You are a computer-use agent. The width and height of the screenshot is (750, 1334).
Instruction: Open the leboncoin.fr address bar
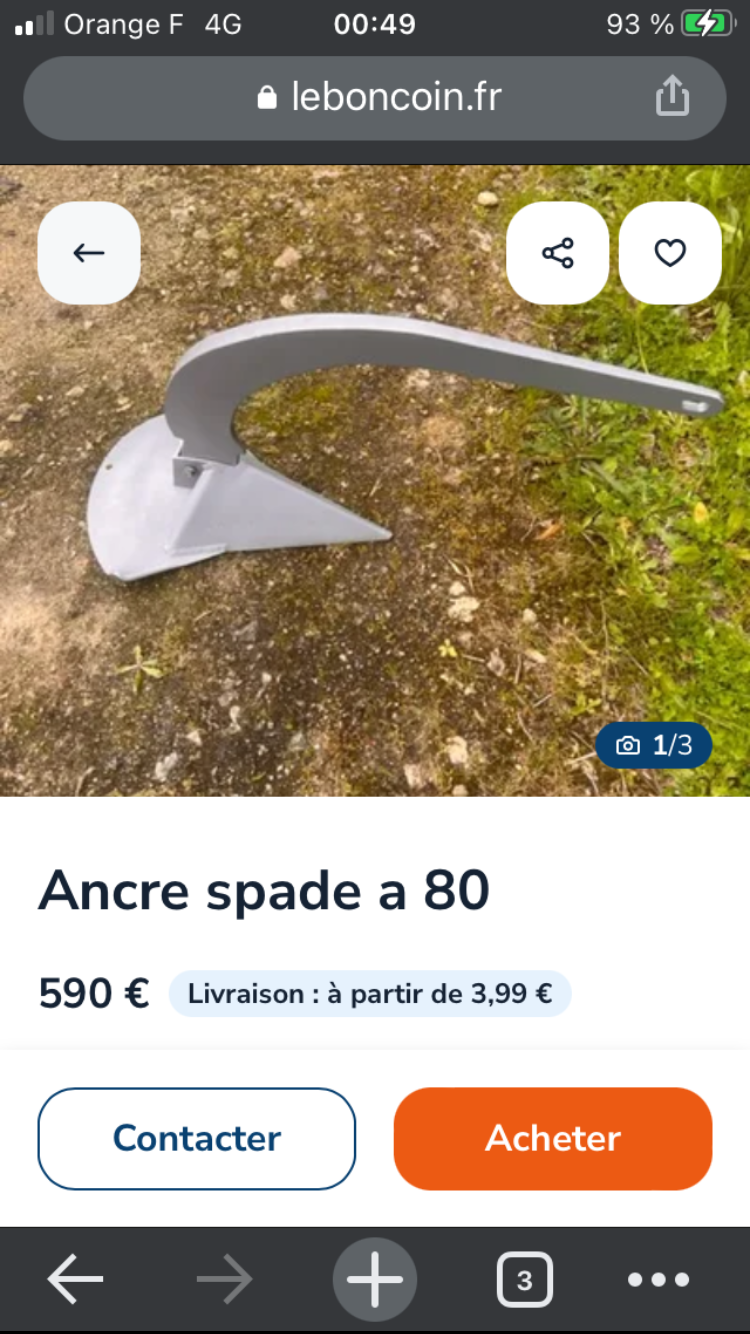tap(375, 98)
